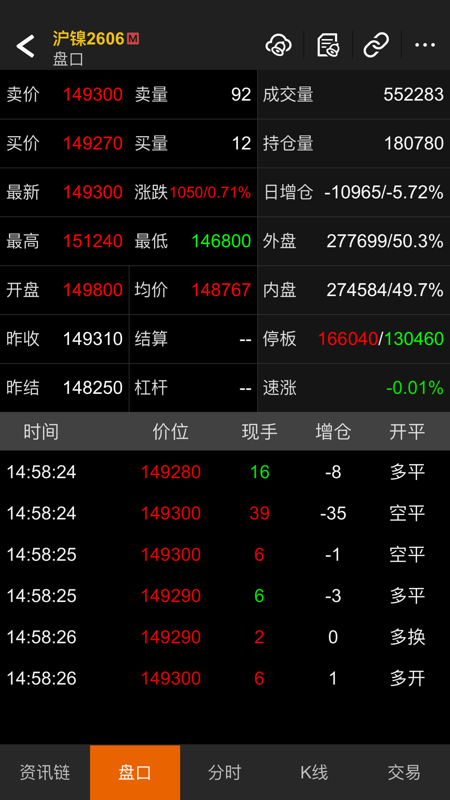Viewport: 450px width, 800px height.
Task: Open the K线 tab
Action: click(314, 772)
